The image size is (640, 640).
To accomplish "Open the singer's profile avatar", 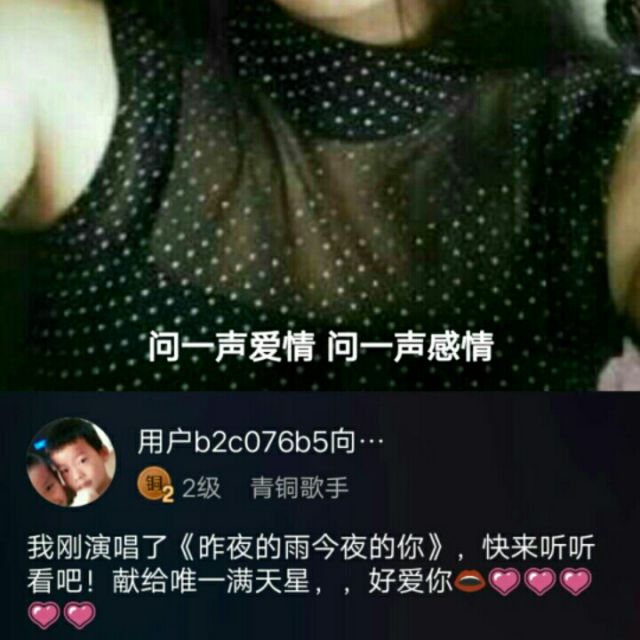I will click(71, 462).
